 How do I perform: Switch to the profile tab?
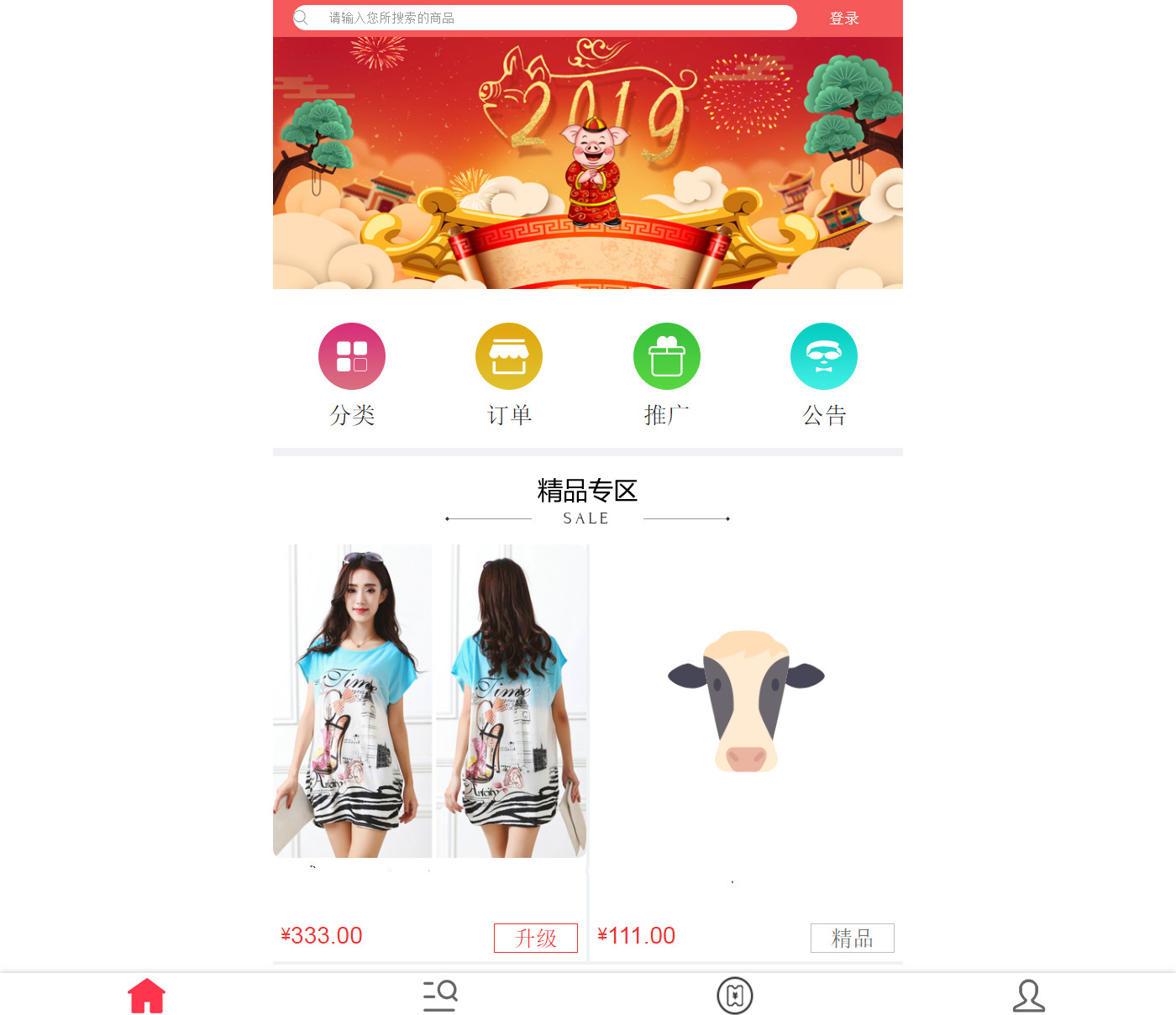(1029, 996)
